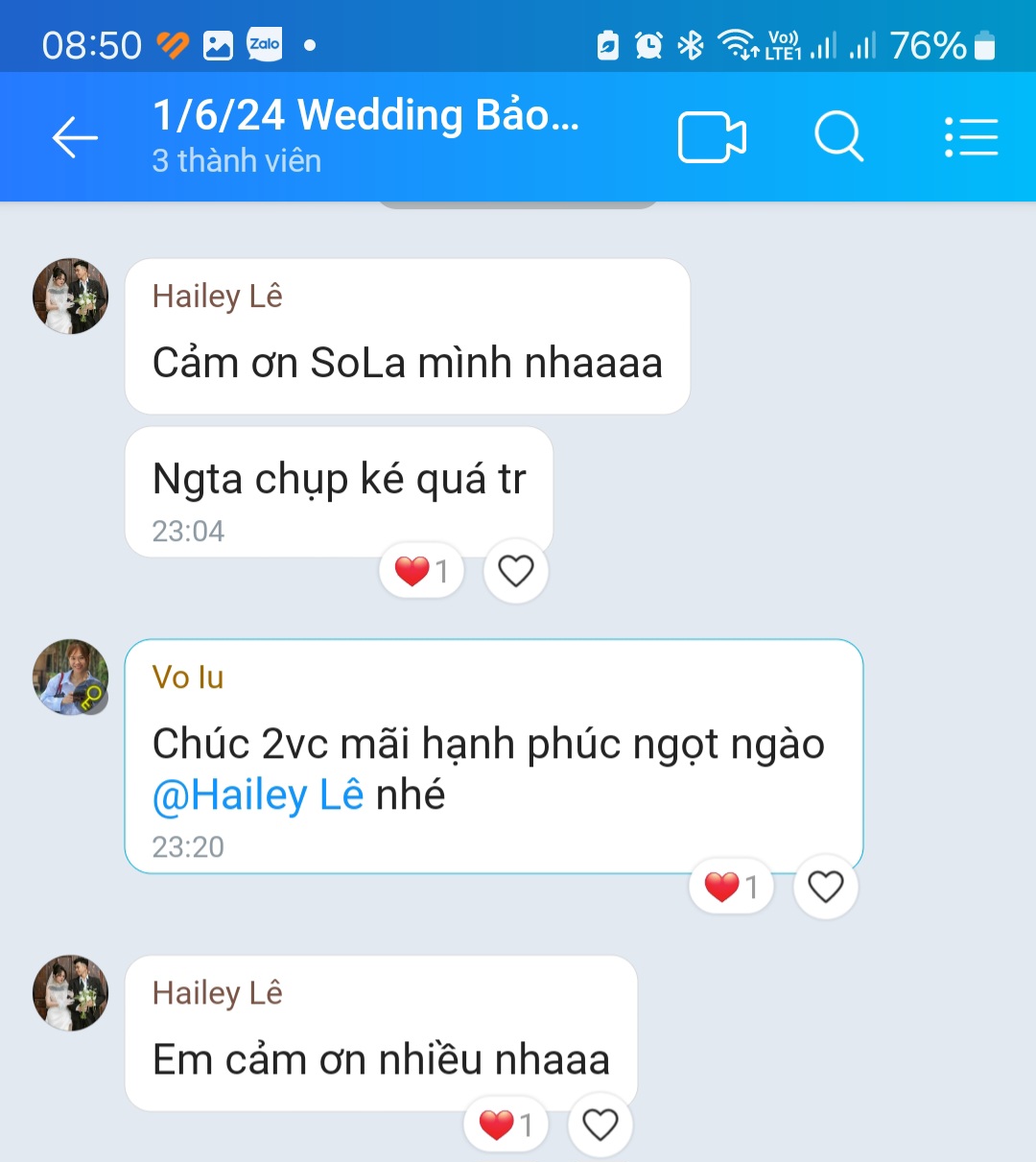Screen dimensions: 1036x1162
Task: View reactions on "Ngta chụp ké quá tr"
Action: click(x=422, y=572)
